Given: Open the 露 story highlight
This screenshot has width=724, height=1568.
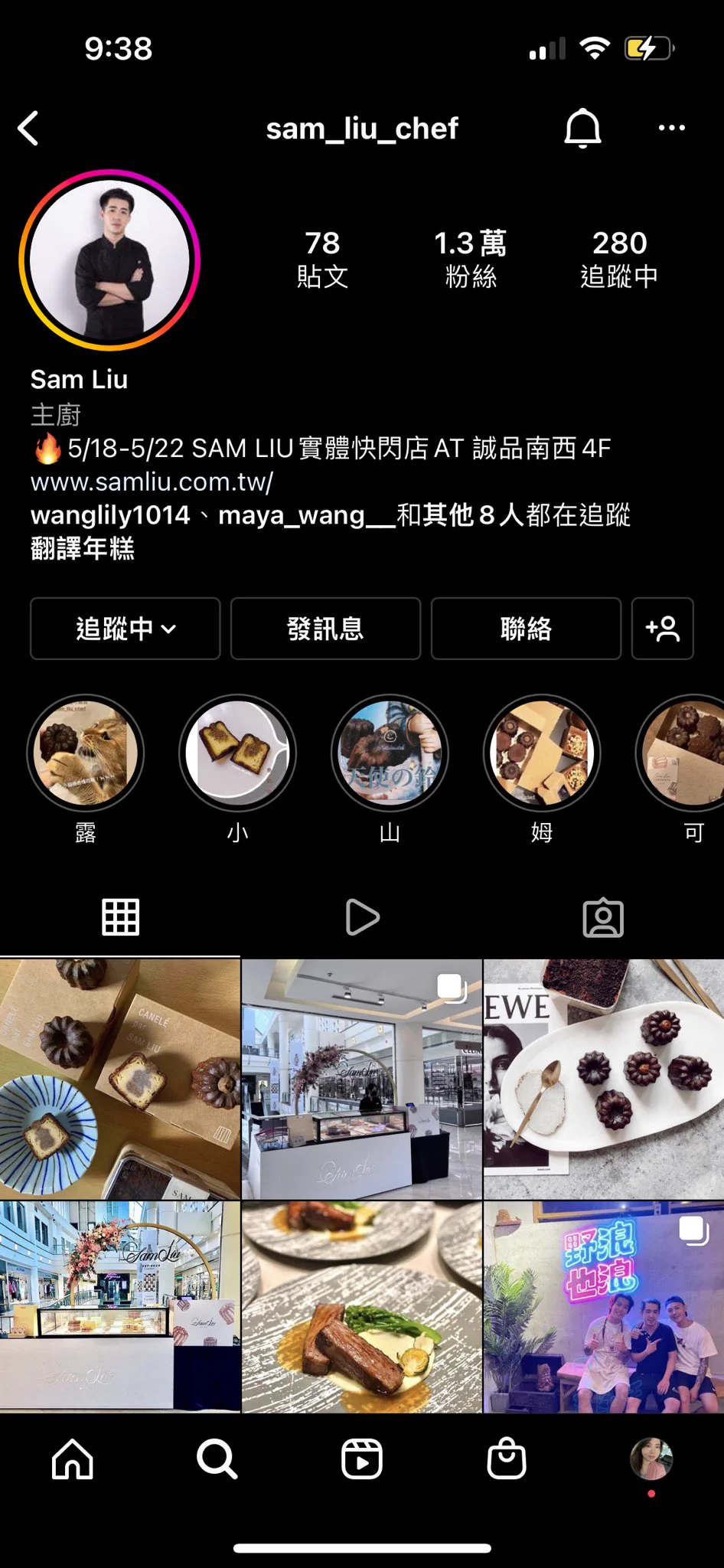Looking at the screenshot, I should [x=85, y=753].
